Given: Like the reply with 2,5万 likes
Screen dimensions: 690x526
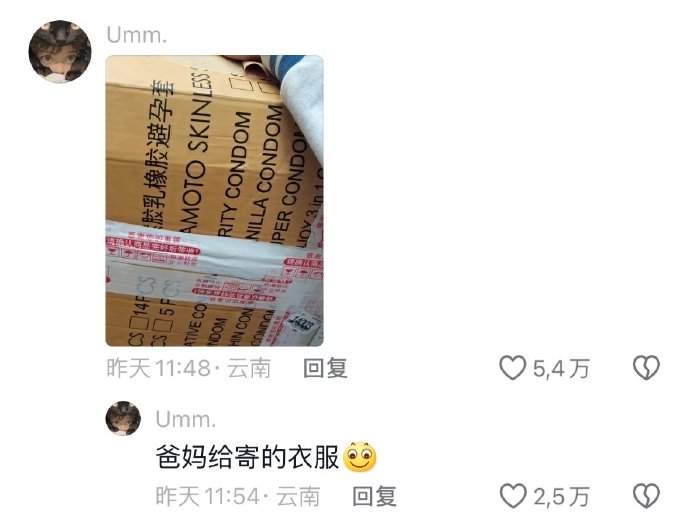Looking at the screenshot, I should (x=513, y=495).
